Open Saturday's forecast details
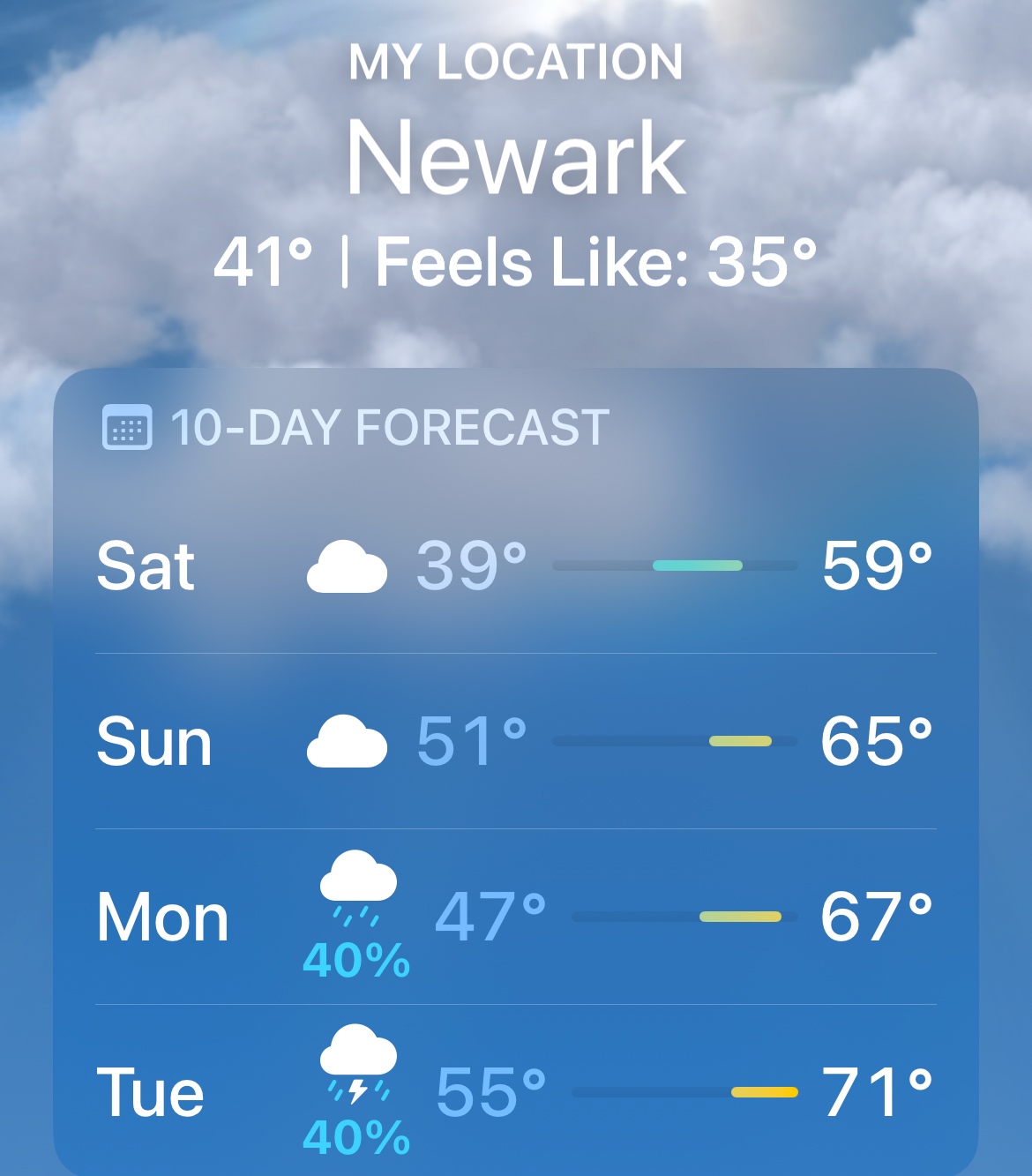1032x1176 pixels. pyautogui.click(x=515, y=566)
